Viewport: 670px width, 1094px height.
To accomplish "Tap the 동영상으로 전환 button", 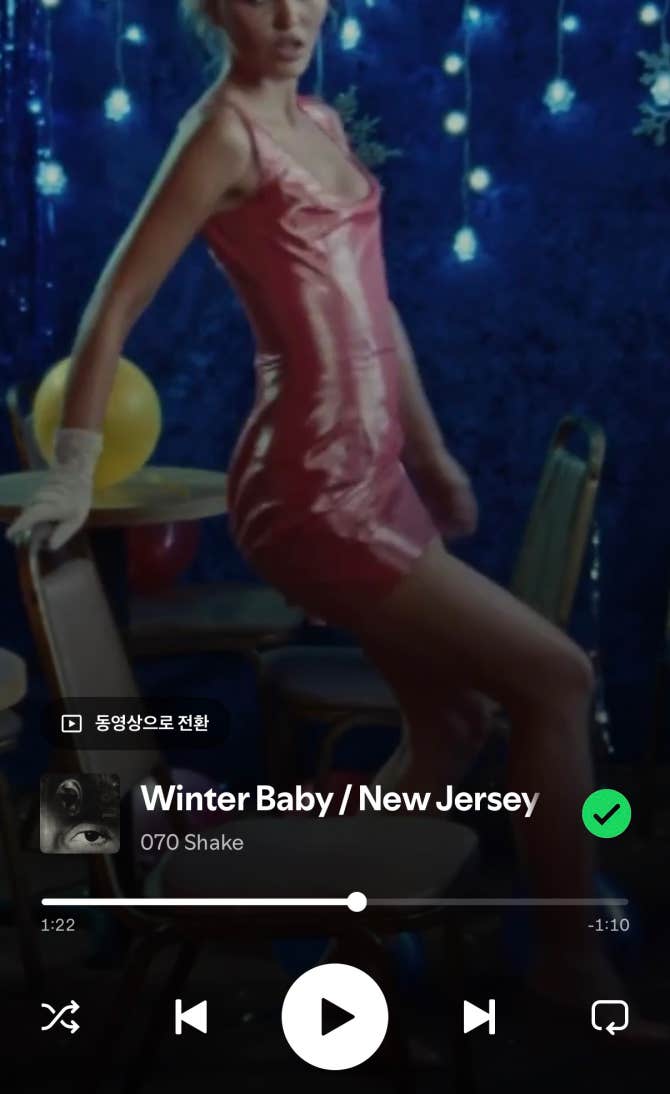I will pos(136,723).
